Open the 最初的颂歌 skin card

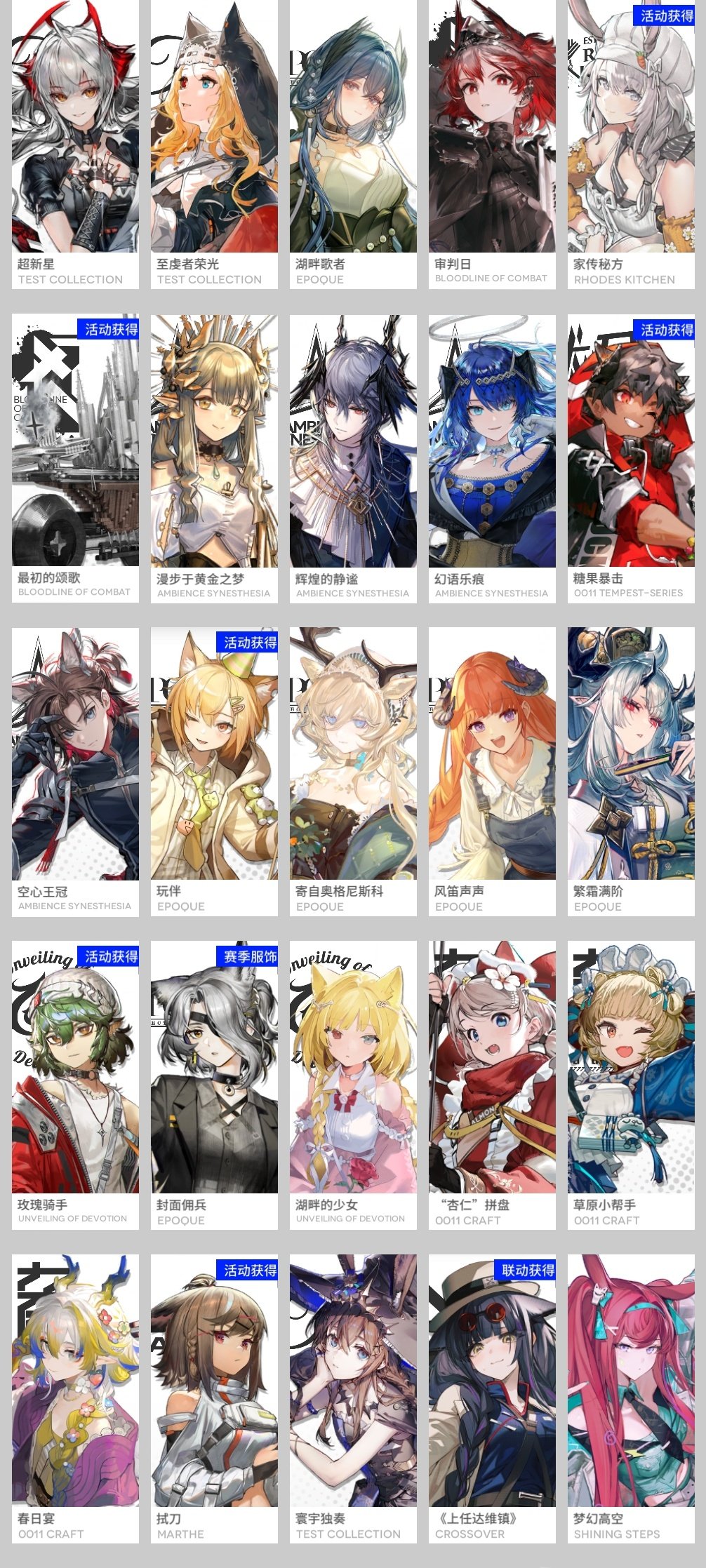[75, 456]
